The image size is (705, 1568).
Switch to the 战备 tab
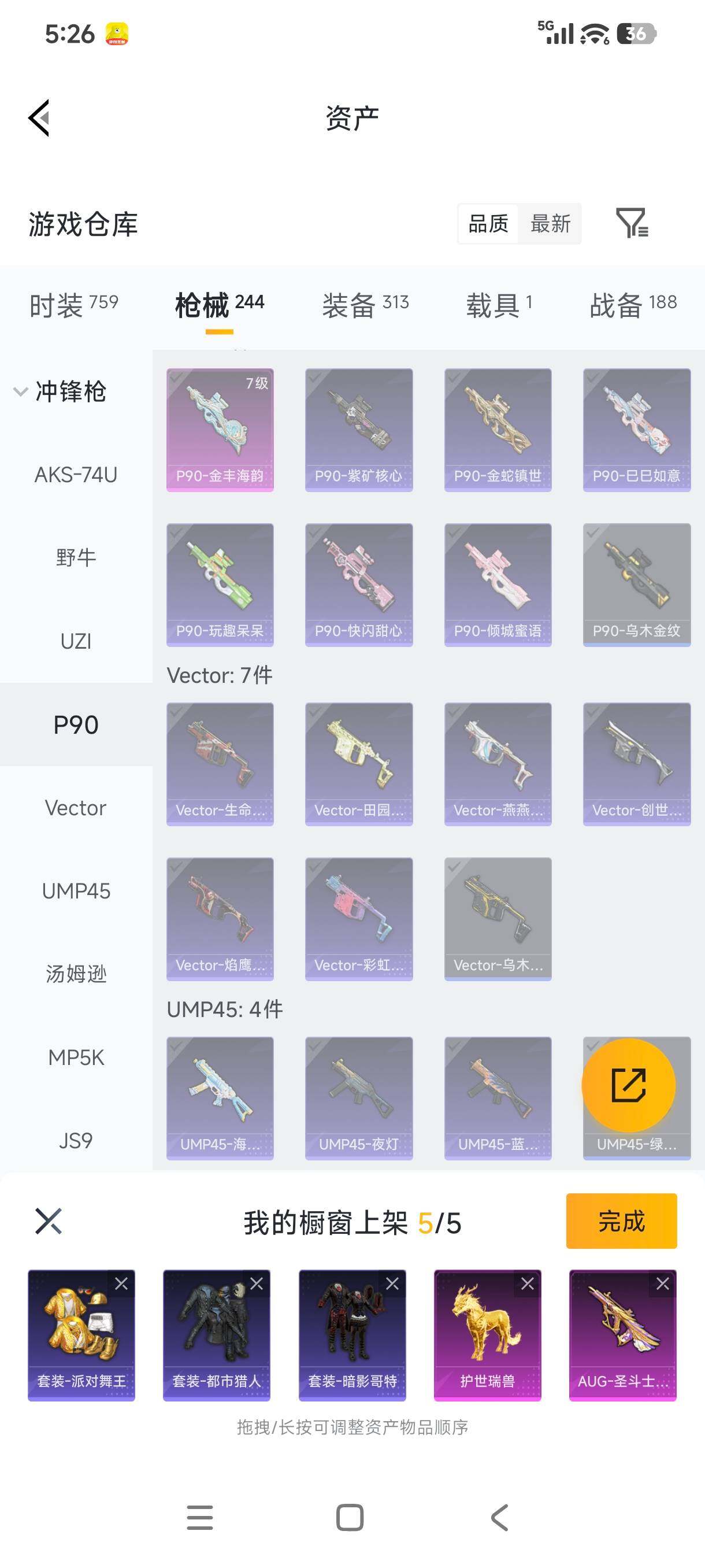[x=633, y=304]
